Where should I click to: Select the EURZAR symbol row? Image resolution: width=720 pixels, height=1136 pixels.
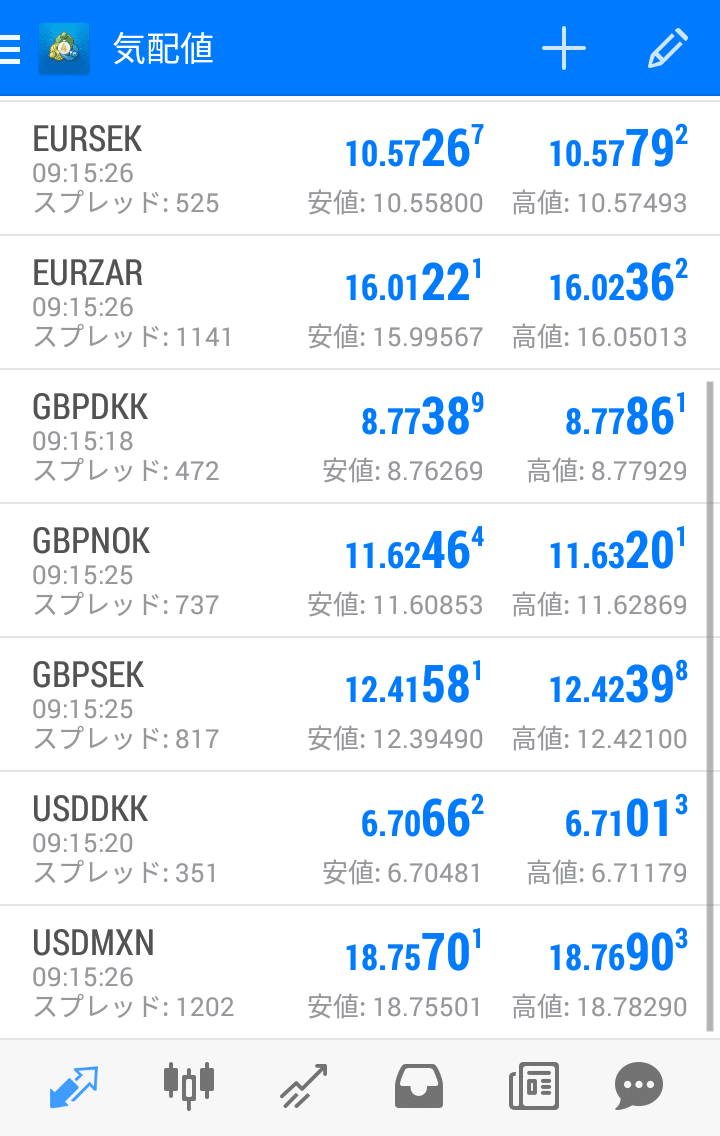point(360,303)
